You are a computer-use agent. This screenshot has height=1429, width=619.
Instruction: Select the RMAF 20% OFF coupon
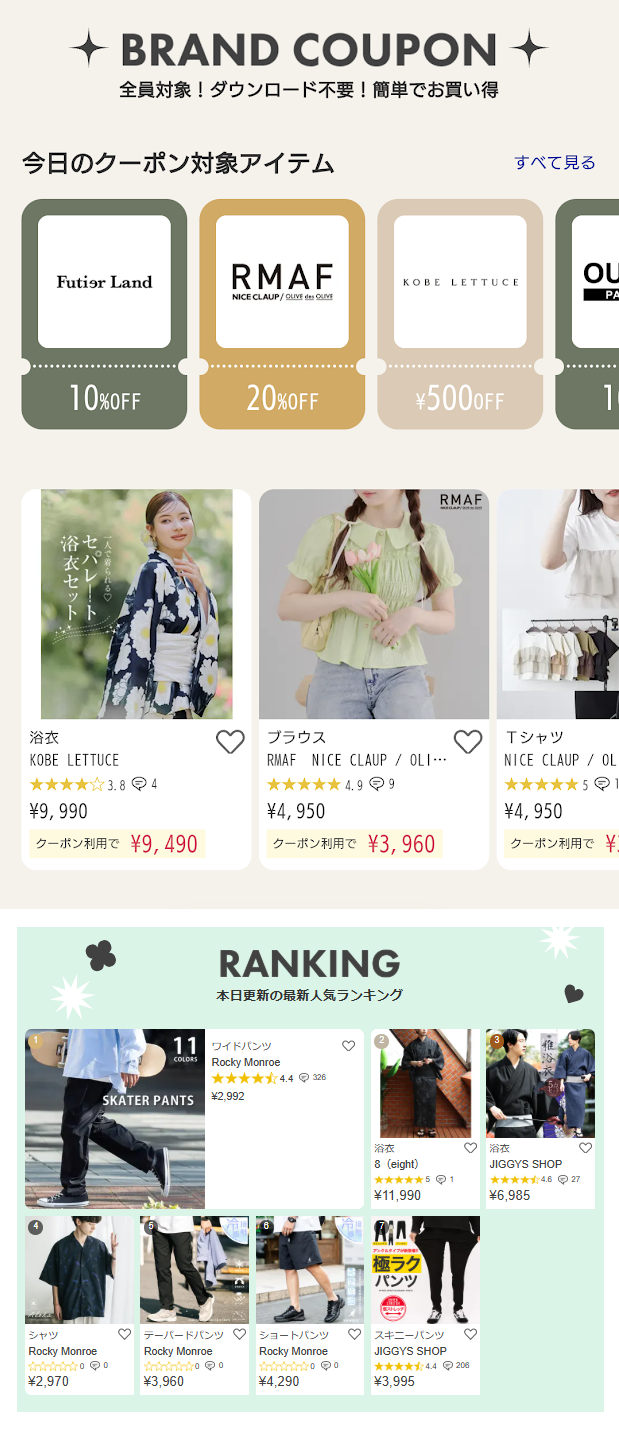click(x=282, y=313)
